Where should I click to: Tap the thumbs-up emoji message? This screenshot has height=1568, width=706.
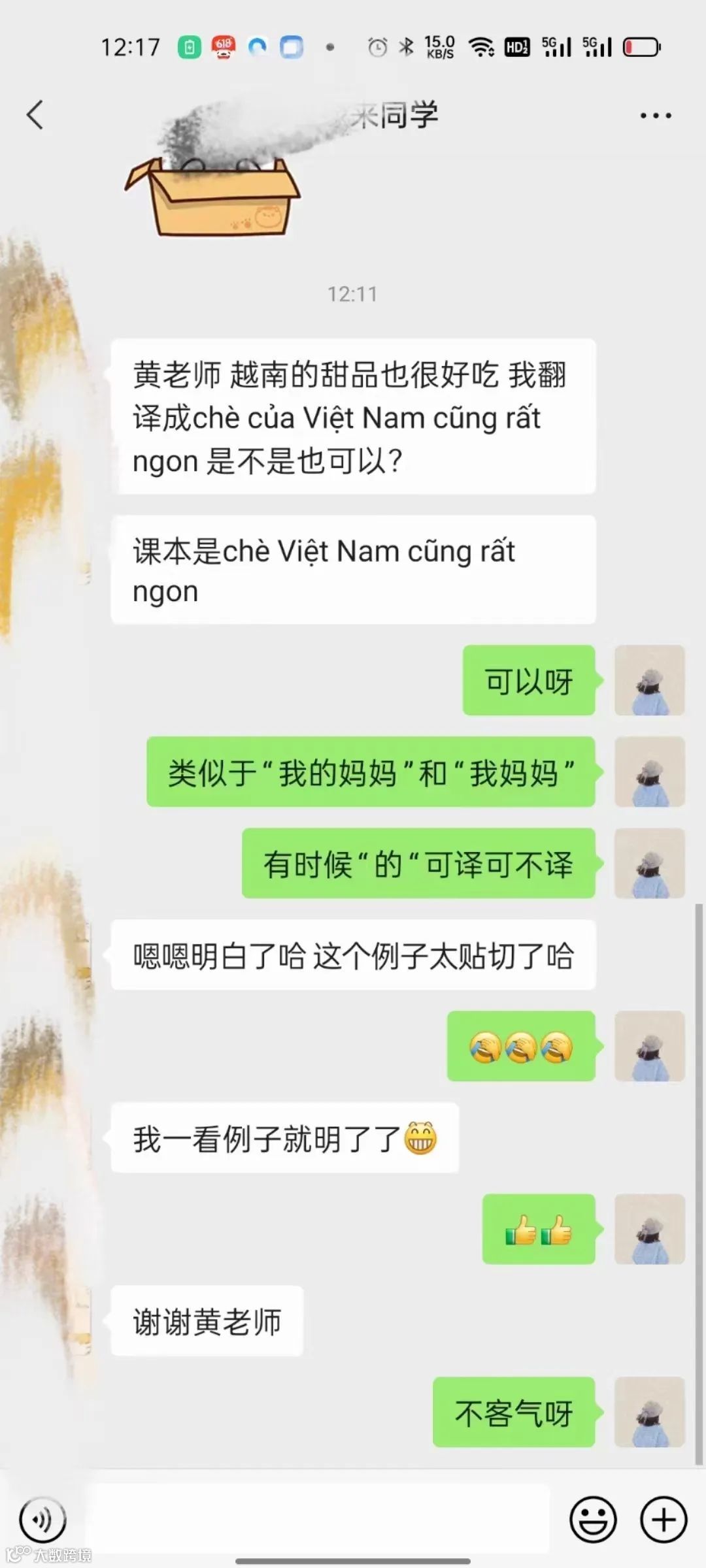tap(538, 1228)
